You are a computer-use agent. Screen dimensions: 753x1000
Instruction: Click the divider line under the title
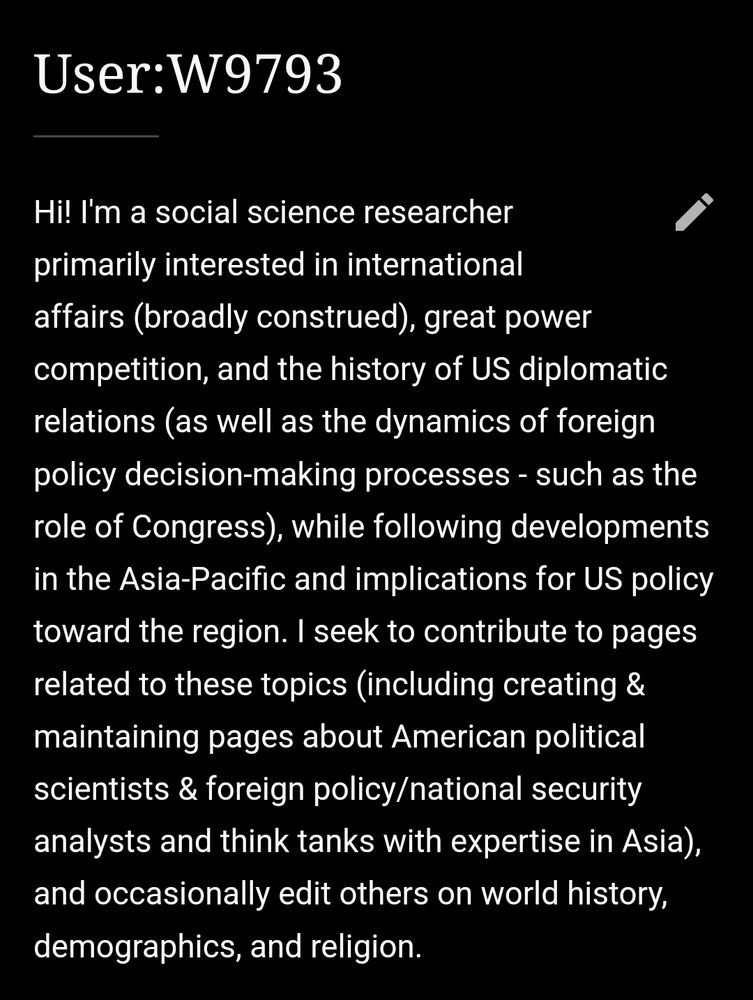coord(97,135)
